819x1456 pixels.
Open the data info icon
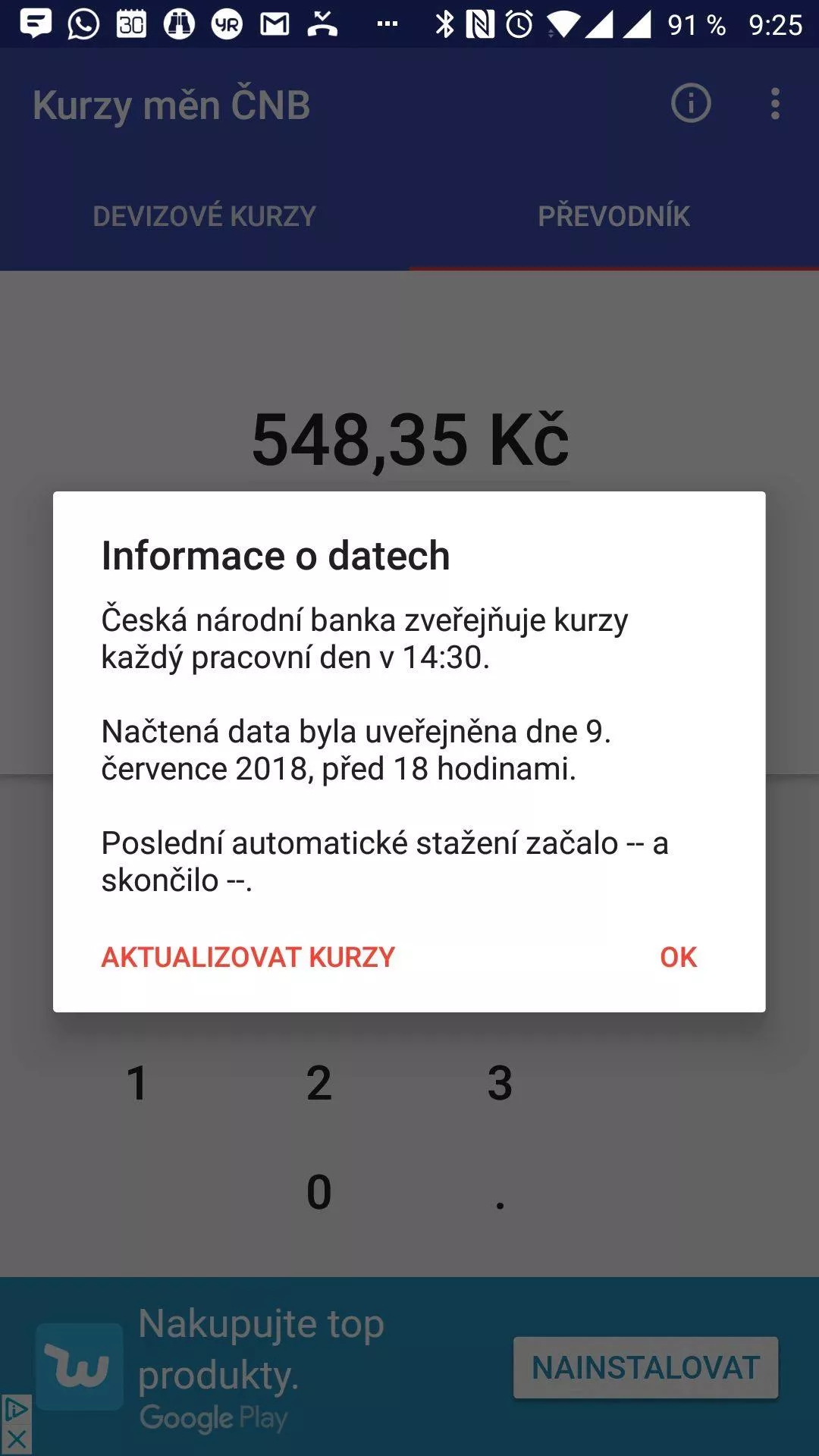(x=691, y=103)
